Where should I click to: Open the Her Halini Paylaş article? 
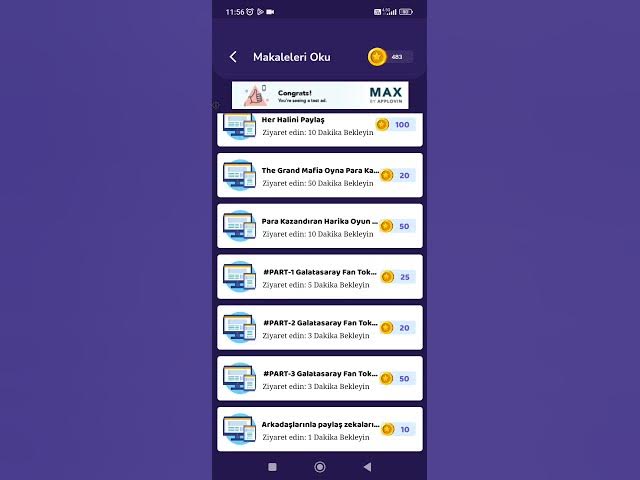[x=319, y=128]
